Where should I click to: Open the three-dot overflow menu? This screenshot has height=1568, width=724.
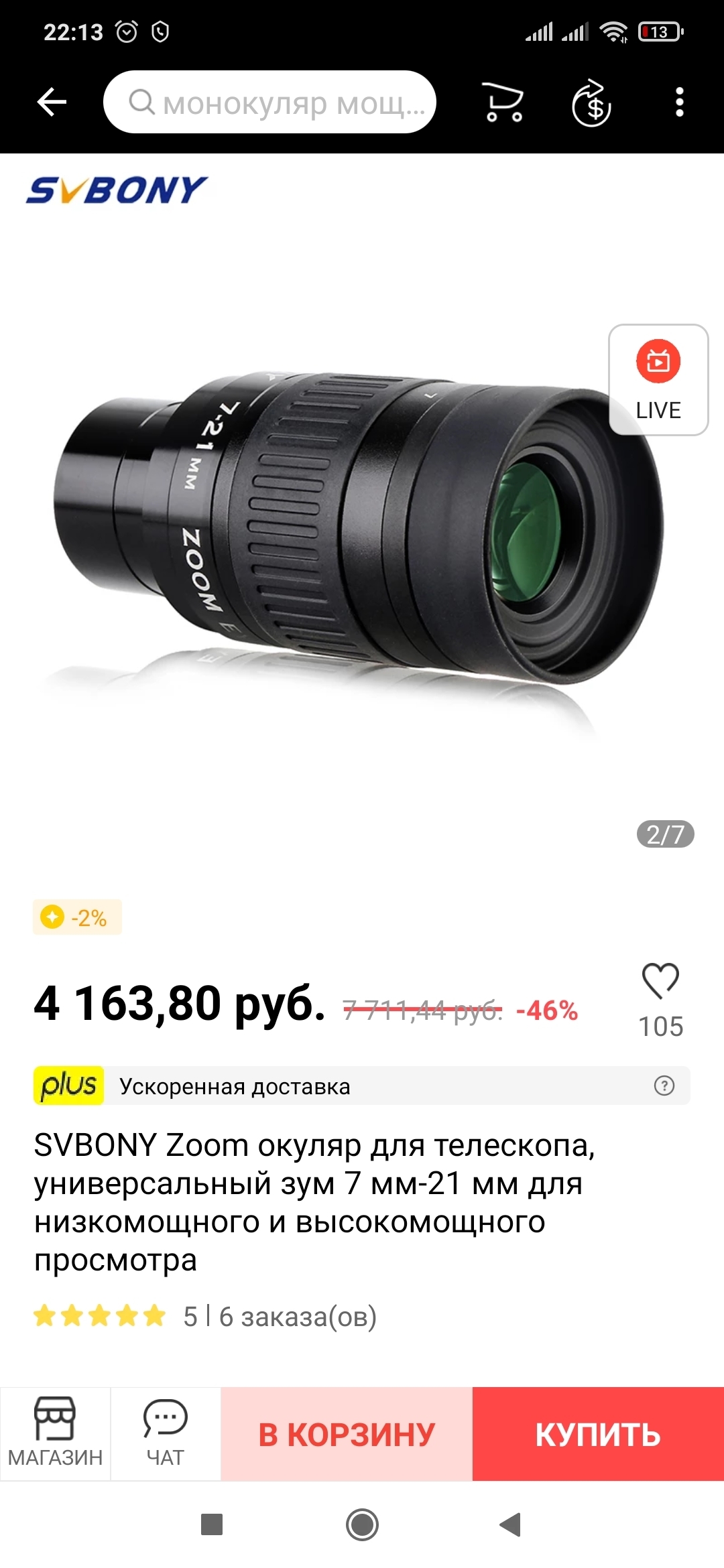679,103
